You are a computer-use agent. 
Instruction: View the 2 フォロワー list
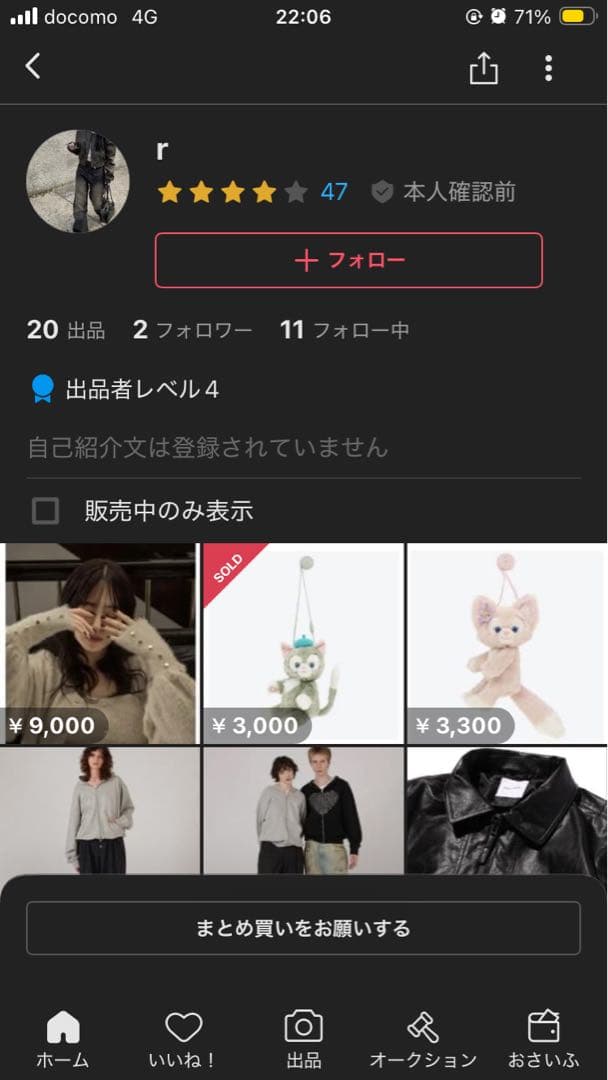click(192, 330)
